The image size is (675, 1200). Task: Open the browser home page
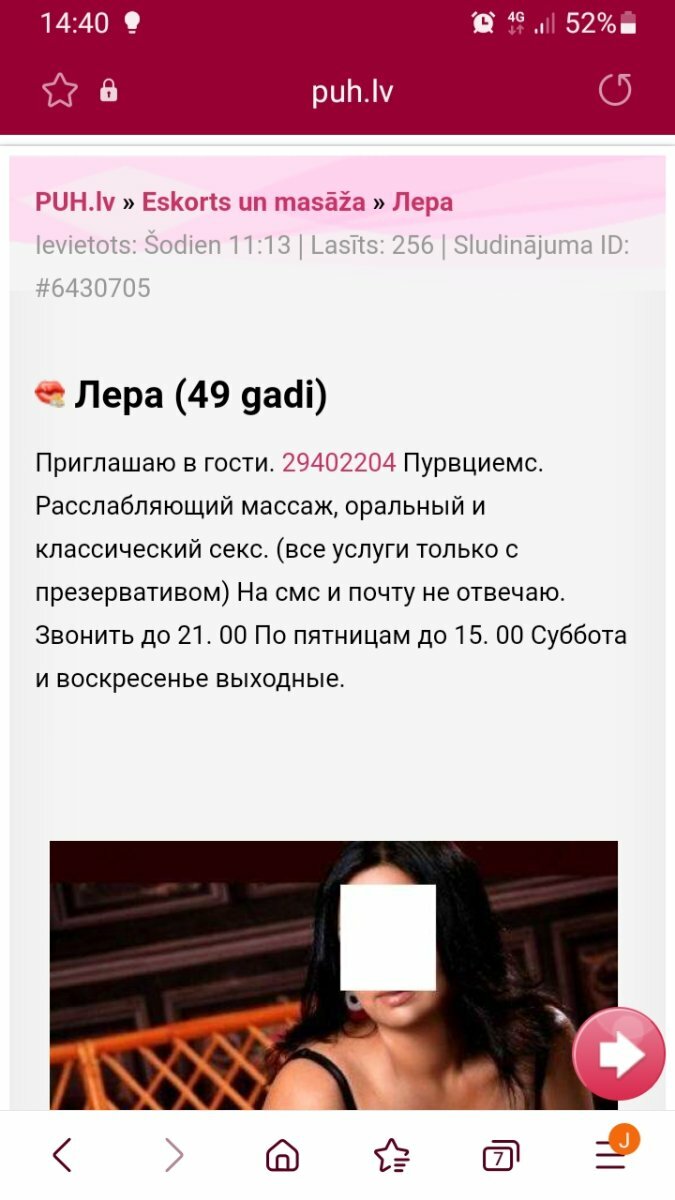click(x=283, y=1156)
